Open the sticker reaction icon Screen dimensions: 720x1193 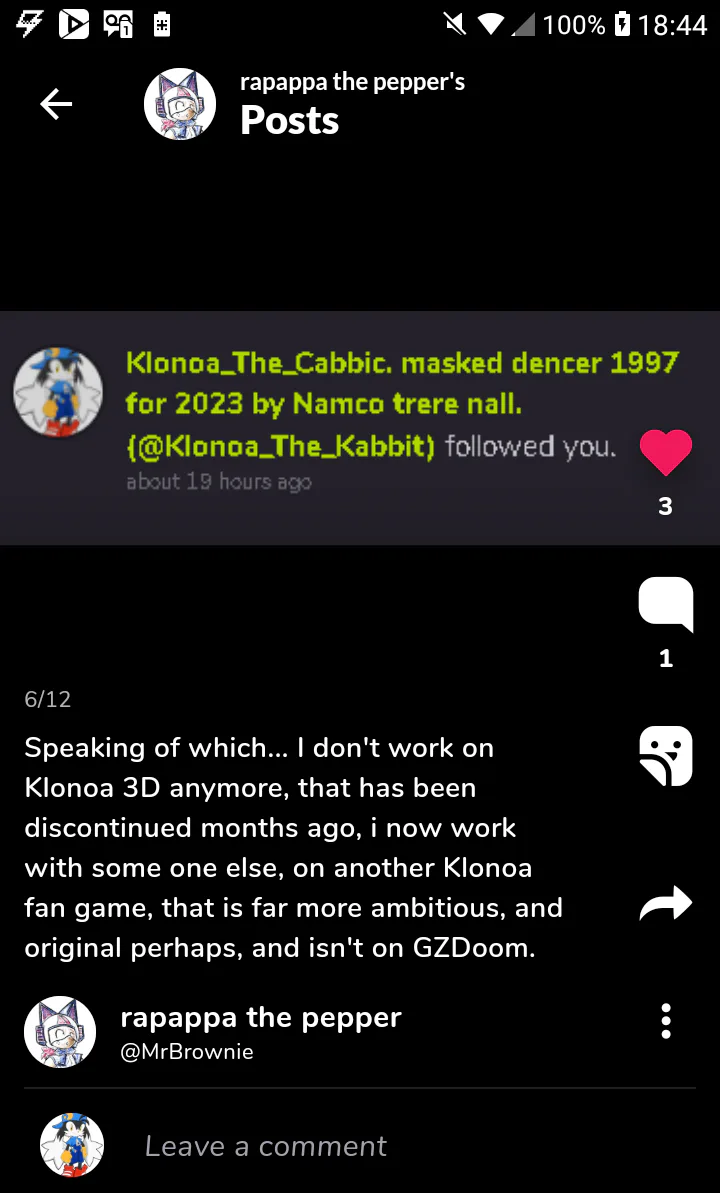coord(665,756)
